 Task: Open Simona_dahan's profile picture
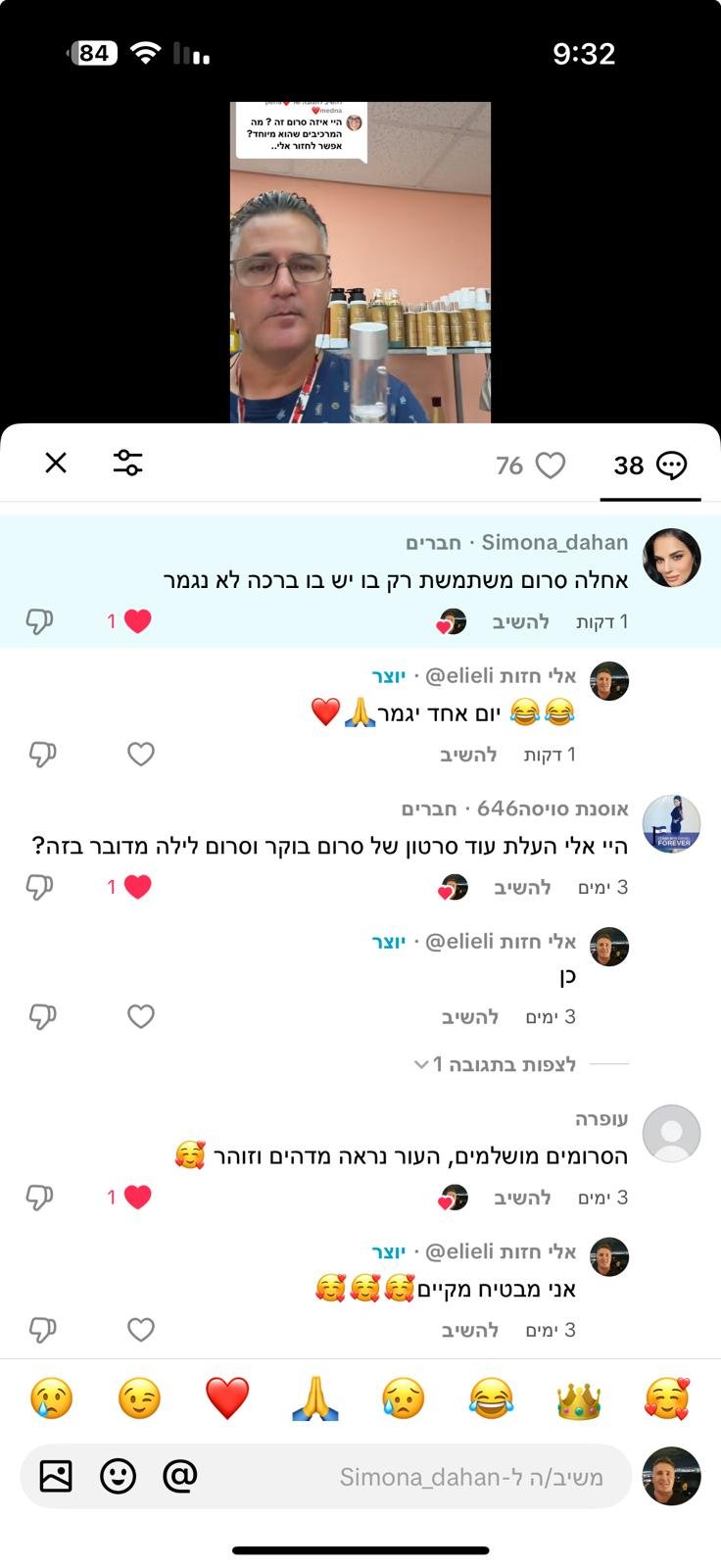(671, 558)
